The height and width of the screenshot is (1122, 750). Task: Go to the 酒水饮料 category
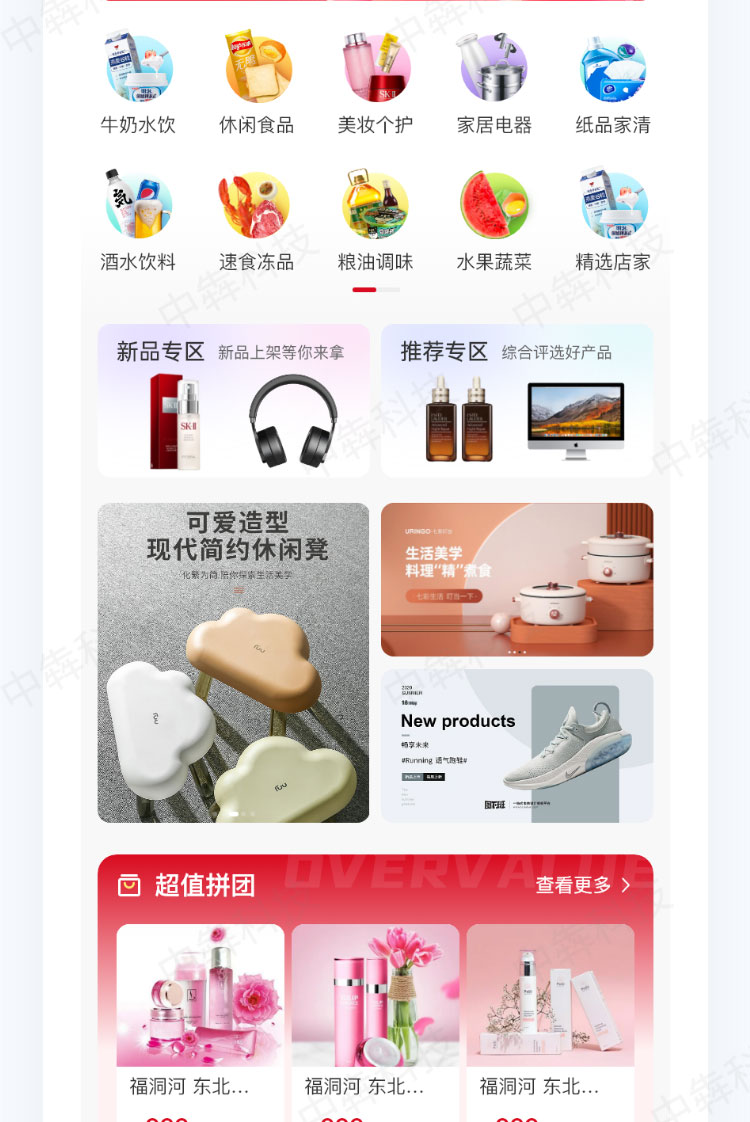pyautogui.click(x=138, y=221)
